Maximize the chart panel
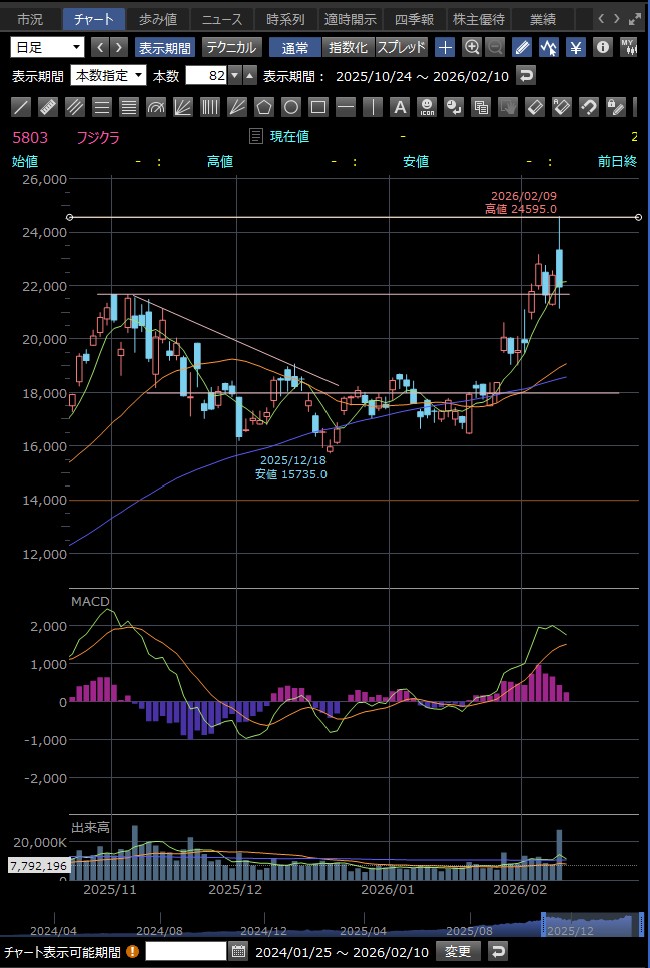Screen dimensions: 650x968 click(x=635, y=19)
